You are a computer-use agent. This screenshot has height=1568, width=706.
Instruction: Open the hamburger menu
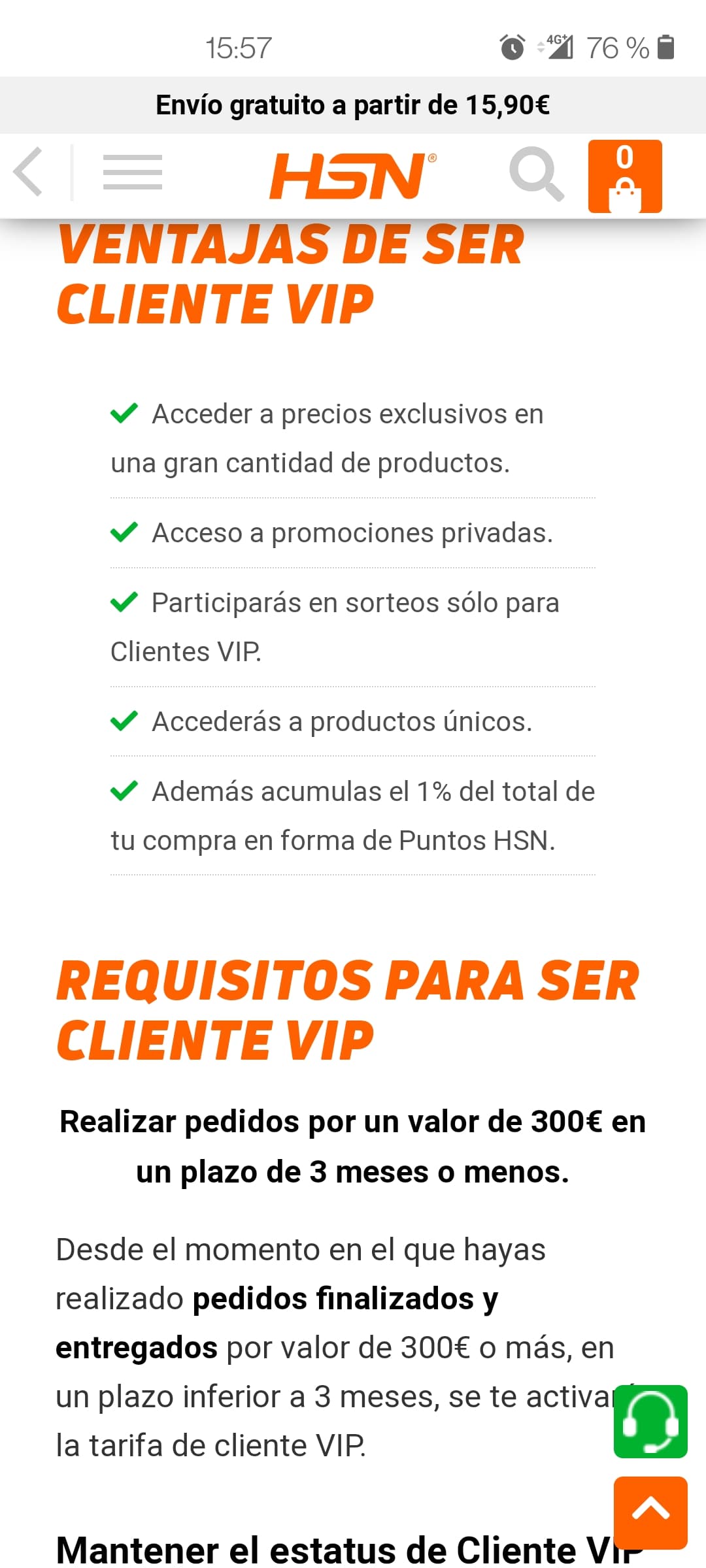133,172
